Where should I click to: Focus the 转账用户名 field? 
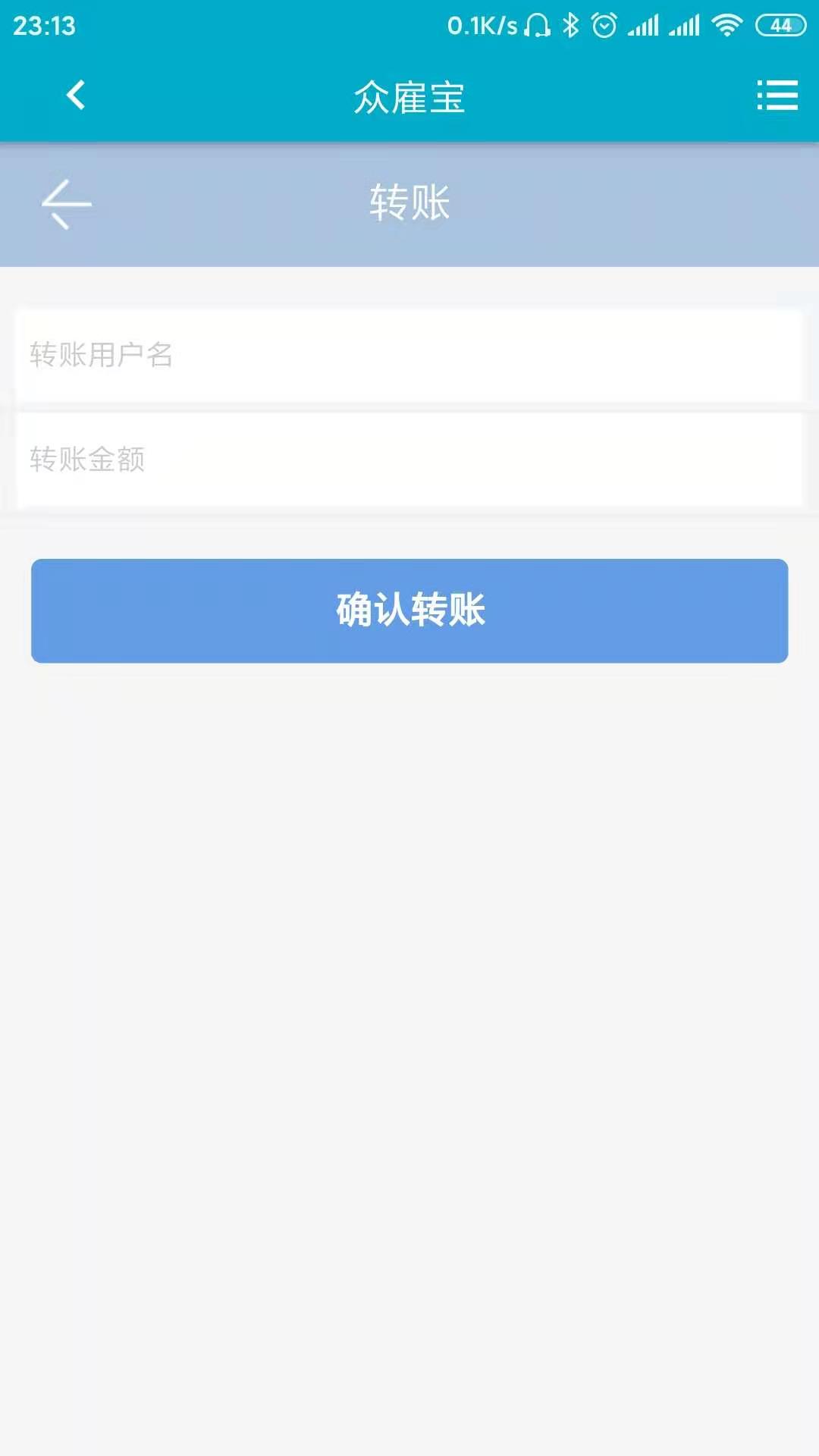[409, 355]
